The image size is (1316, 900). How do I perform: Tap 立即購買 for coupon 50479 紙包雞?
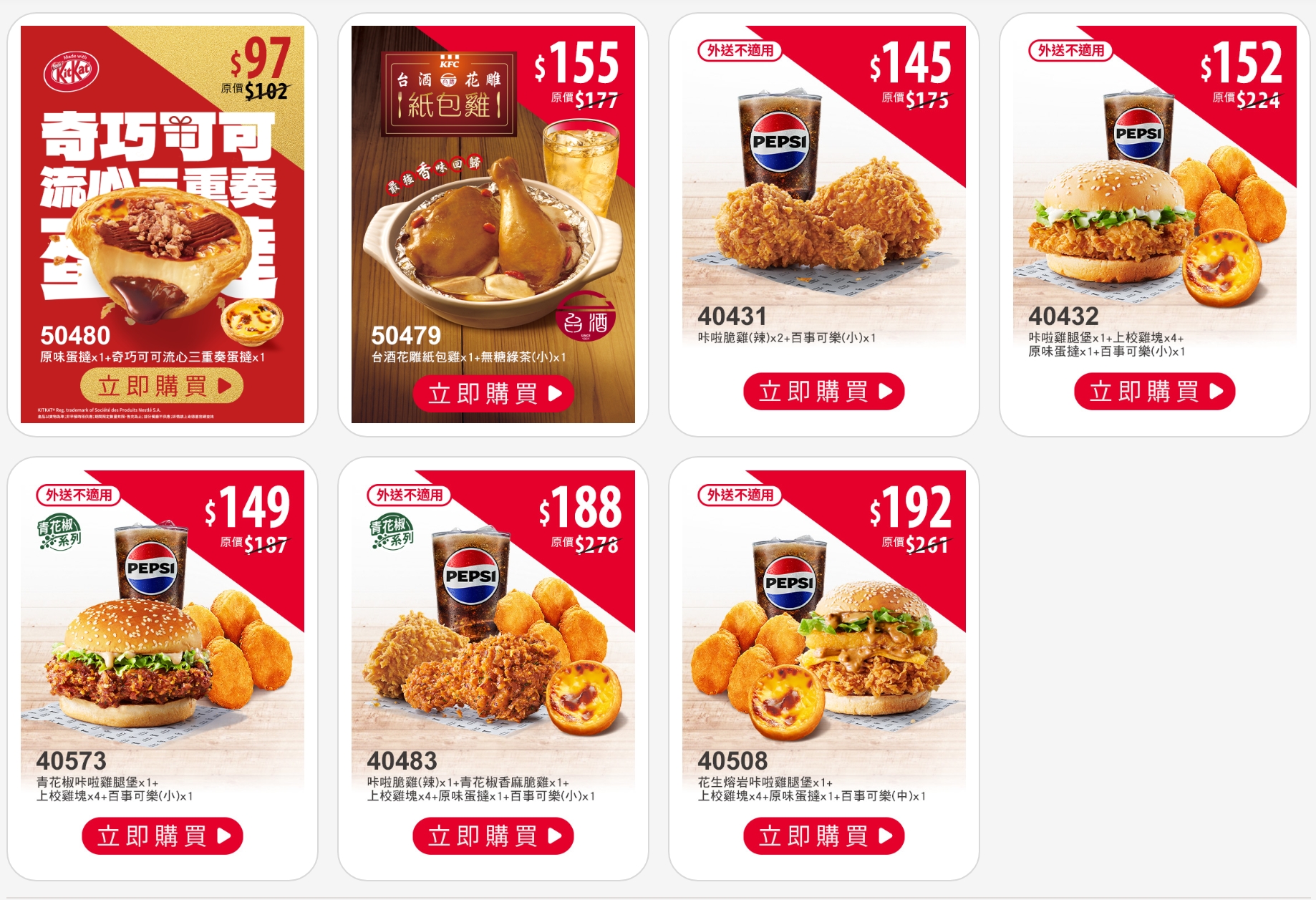[x=493, y=393]
